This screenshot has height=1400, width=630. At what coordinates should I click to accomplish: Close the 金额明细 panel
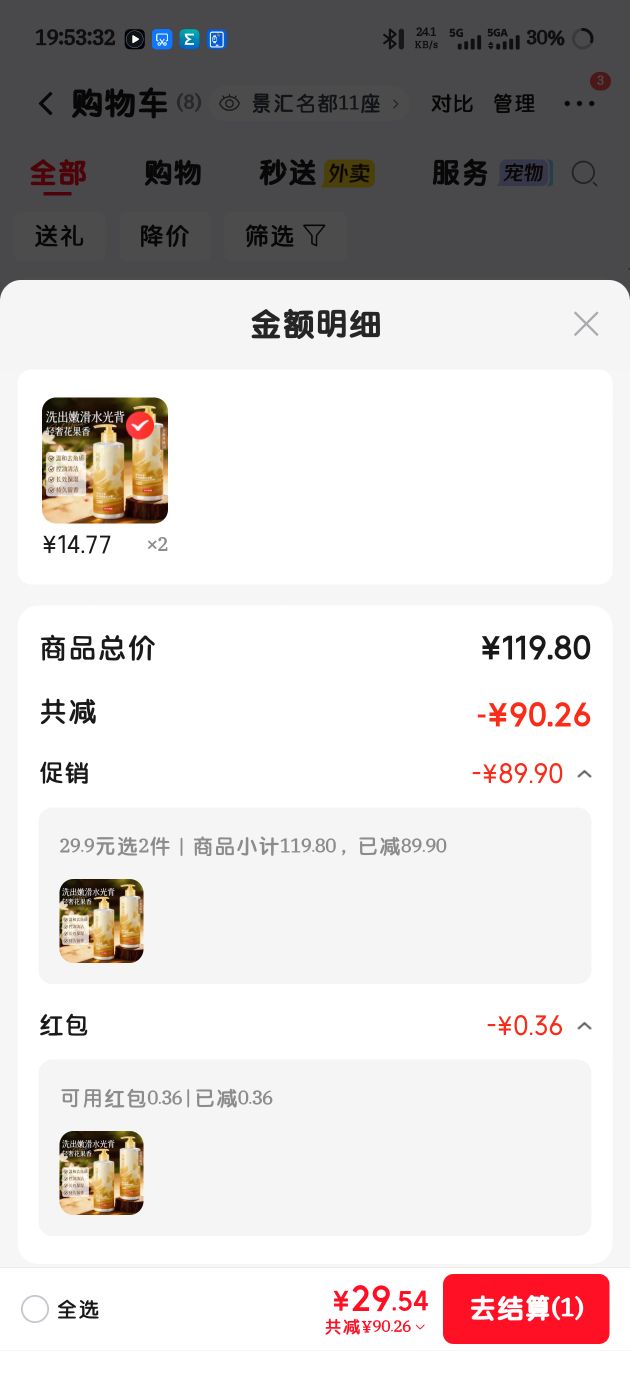(586, 324)
